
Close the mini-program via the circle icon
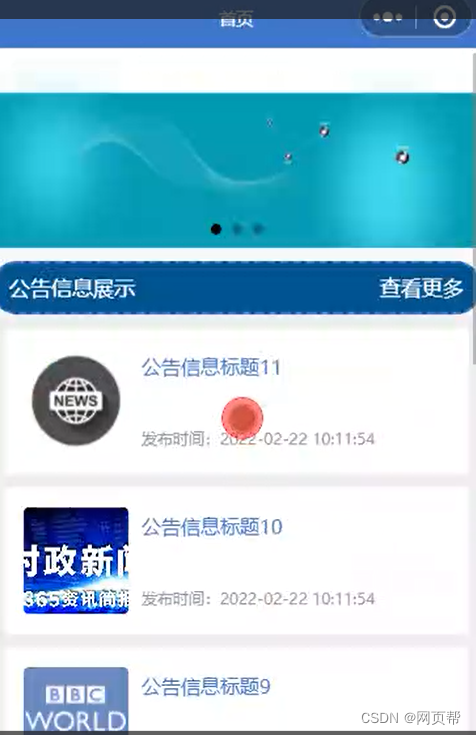(x=444, y=18)
